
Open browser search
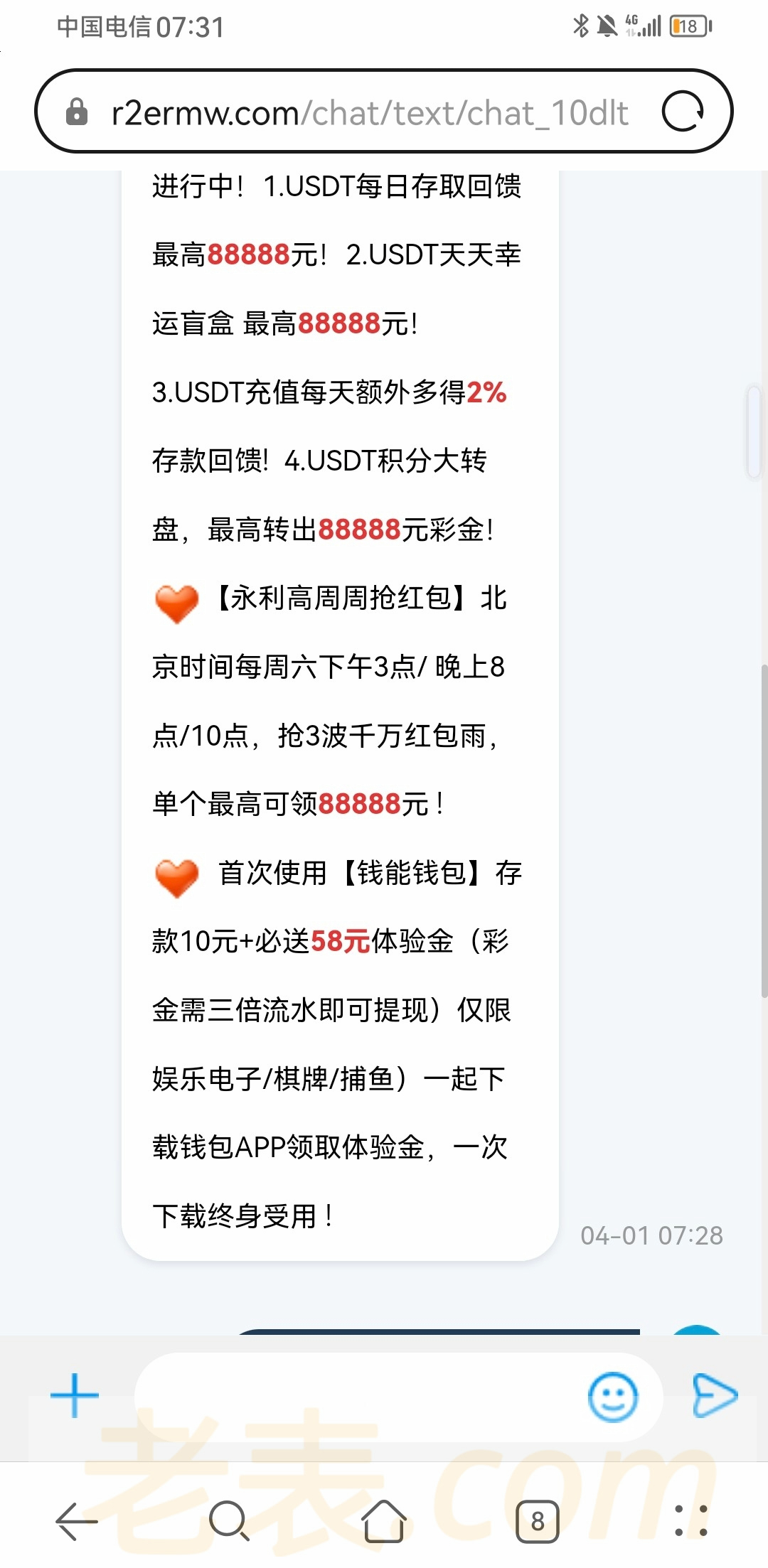[229, 1521]
